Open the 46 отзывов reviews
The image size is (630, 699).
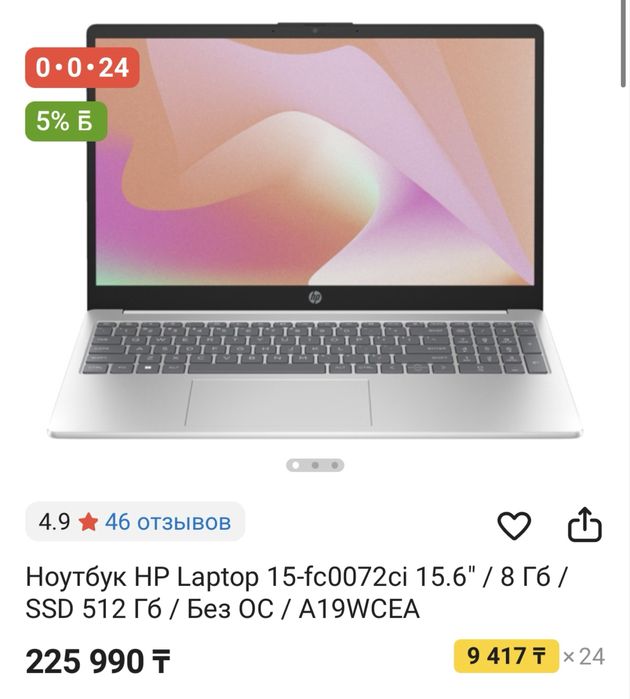click(x=167, y=521)
